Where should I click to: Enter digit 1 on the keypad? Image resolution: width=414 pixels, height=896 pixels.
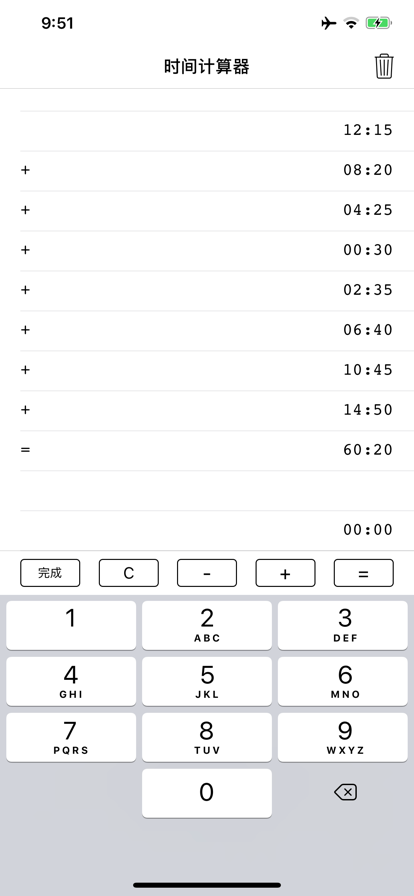click(x=71, y=625)
